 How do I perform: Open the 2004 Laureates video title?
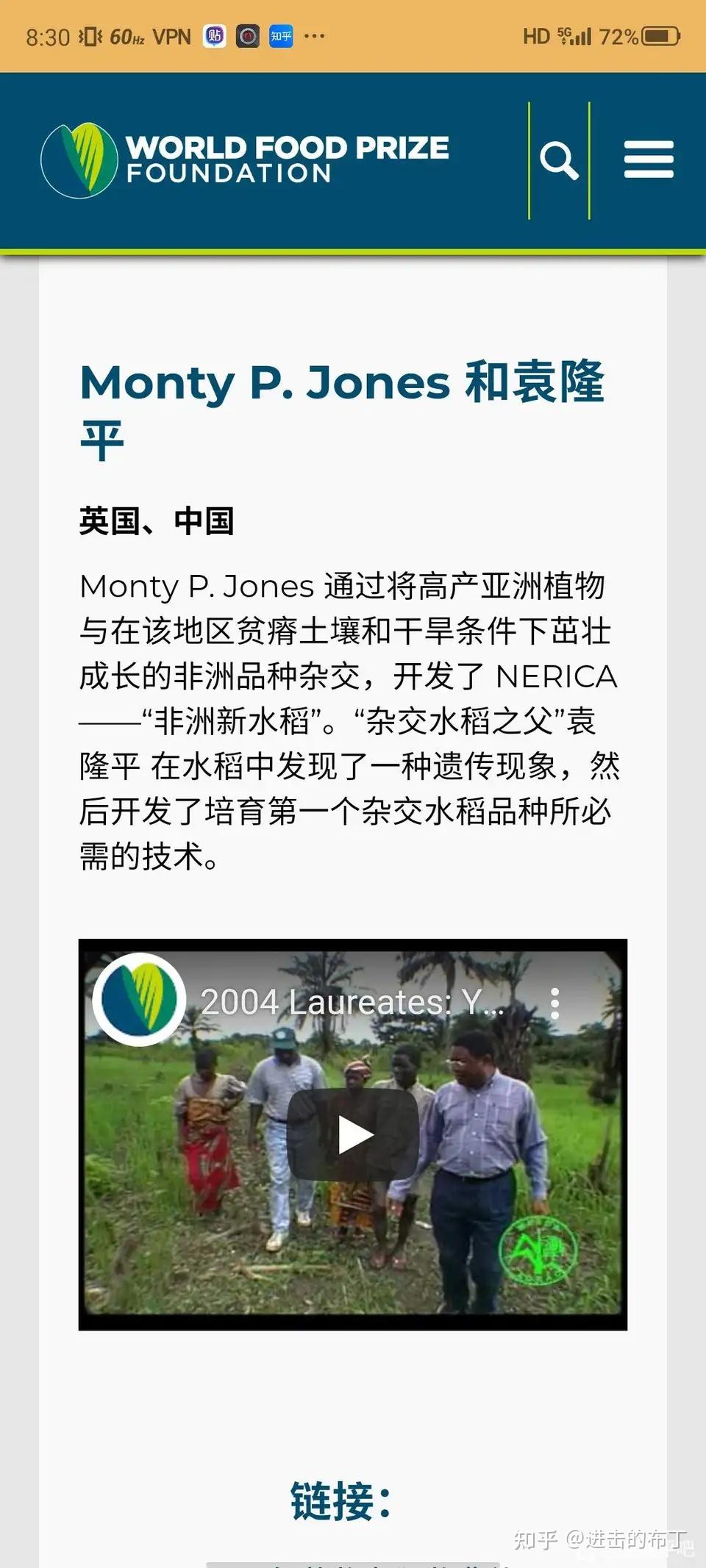click(353, 1002)
